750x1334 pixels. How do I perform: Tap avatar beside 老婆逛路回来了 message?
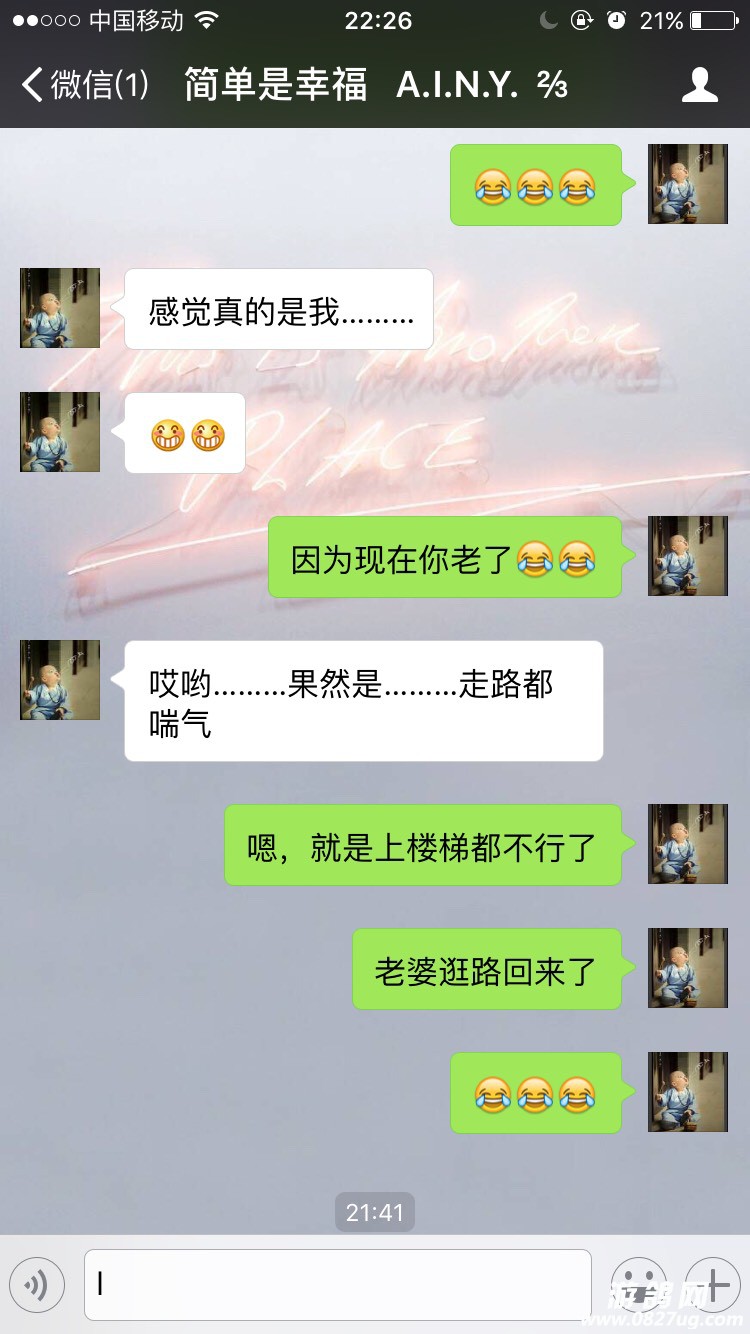[x=688, y=968]
